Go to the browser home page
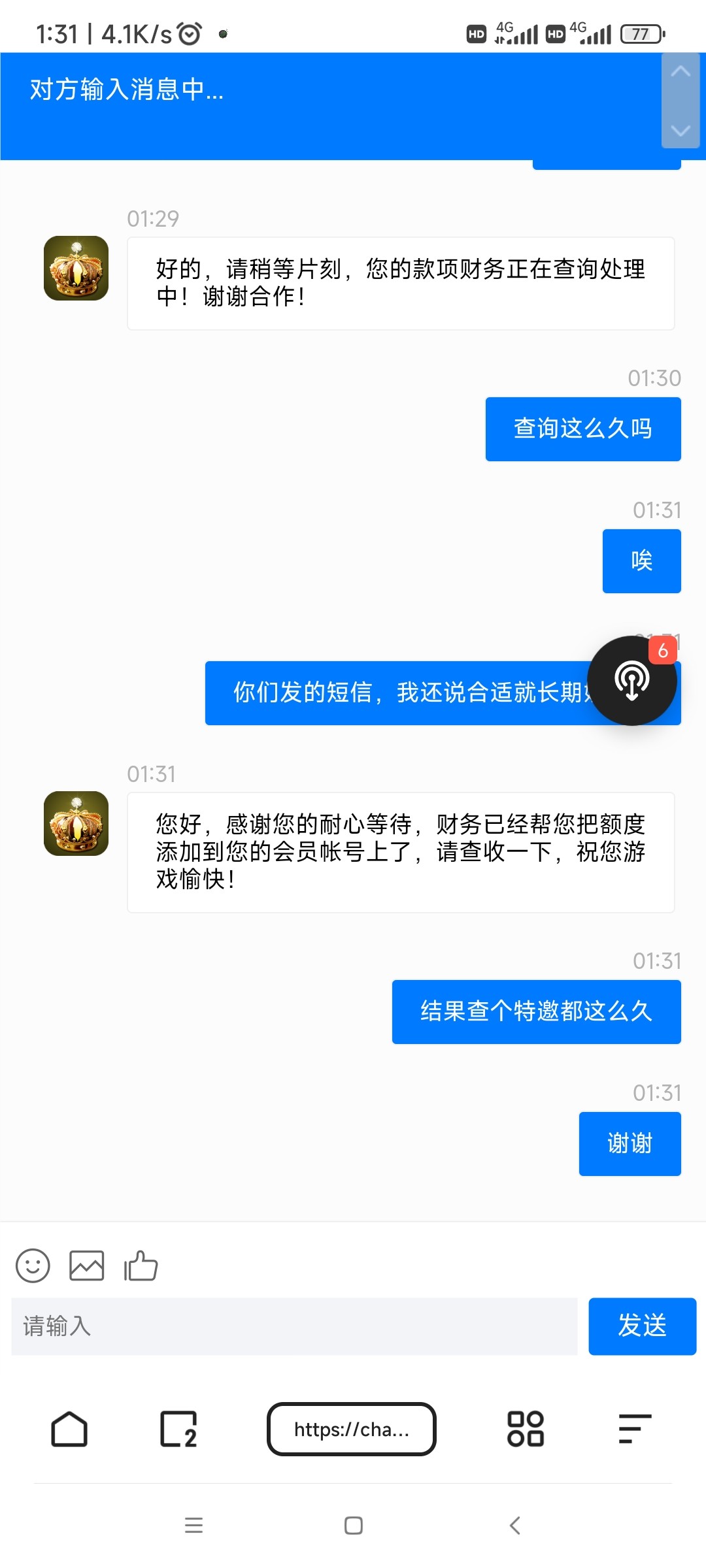The image size is (706, 1568). tap(69, 1429)
